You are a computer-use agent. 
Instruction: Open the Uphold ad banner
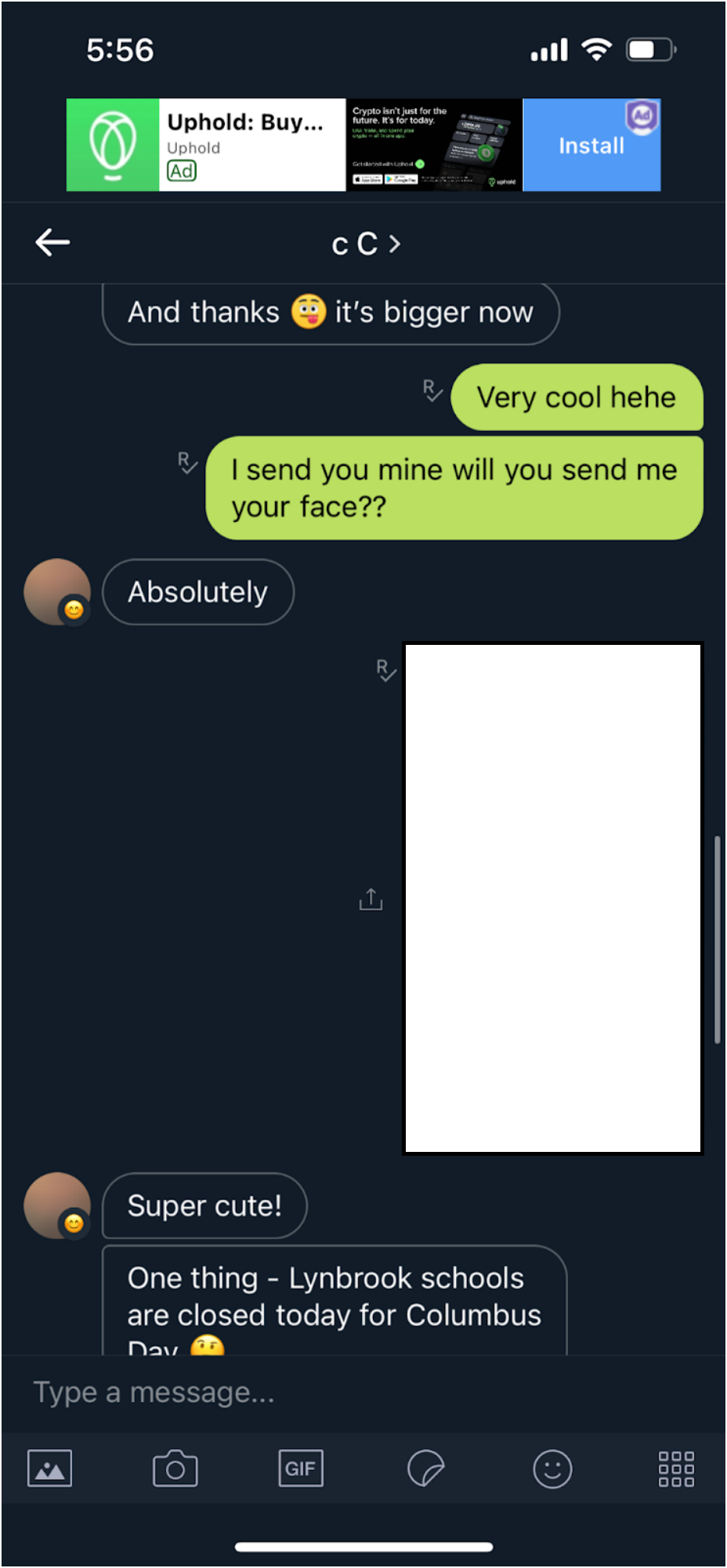251,145
